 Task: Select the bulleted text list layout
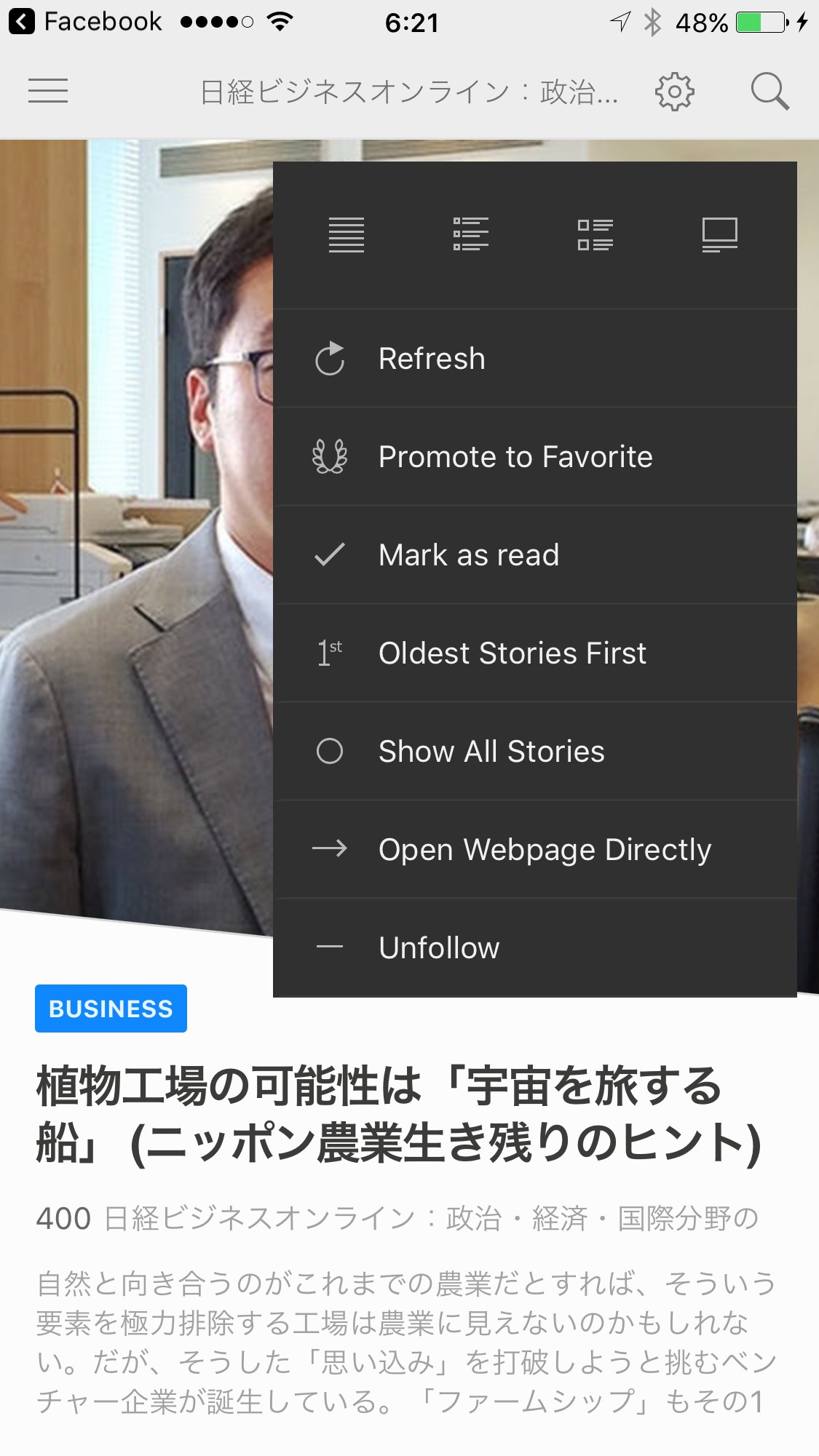click(471, 235)
